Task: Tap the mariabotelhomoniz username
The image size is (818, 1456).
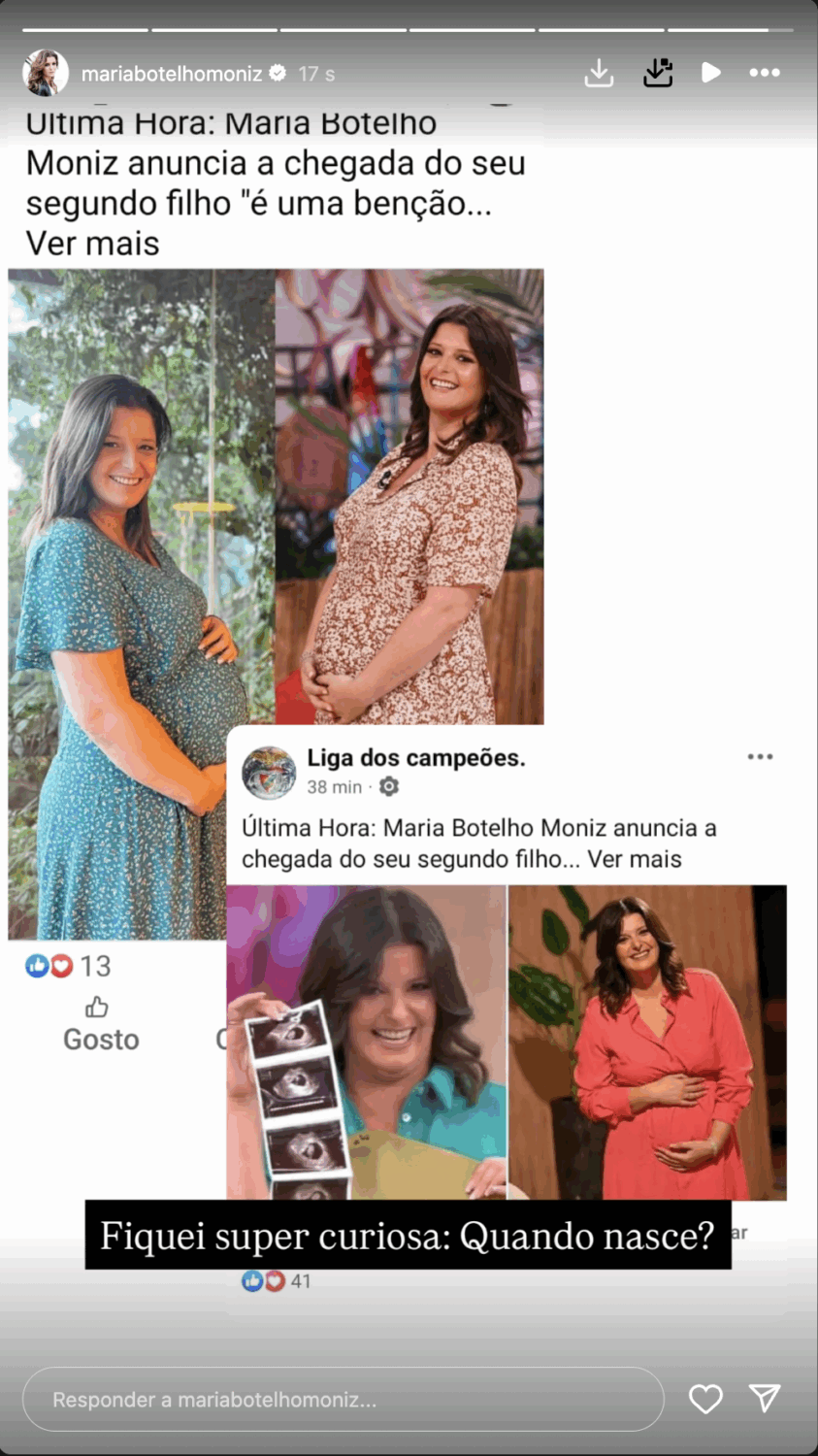Action: (172, 74)
